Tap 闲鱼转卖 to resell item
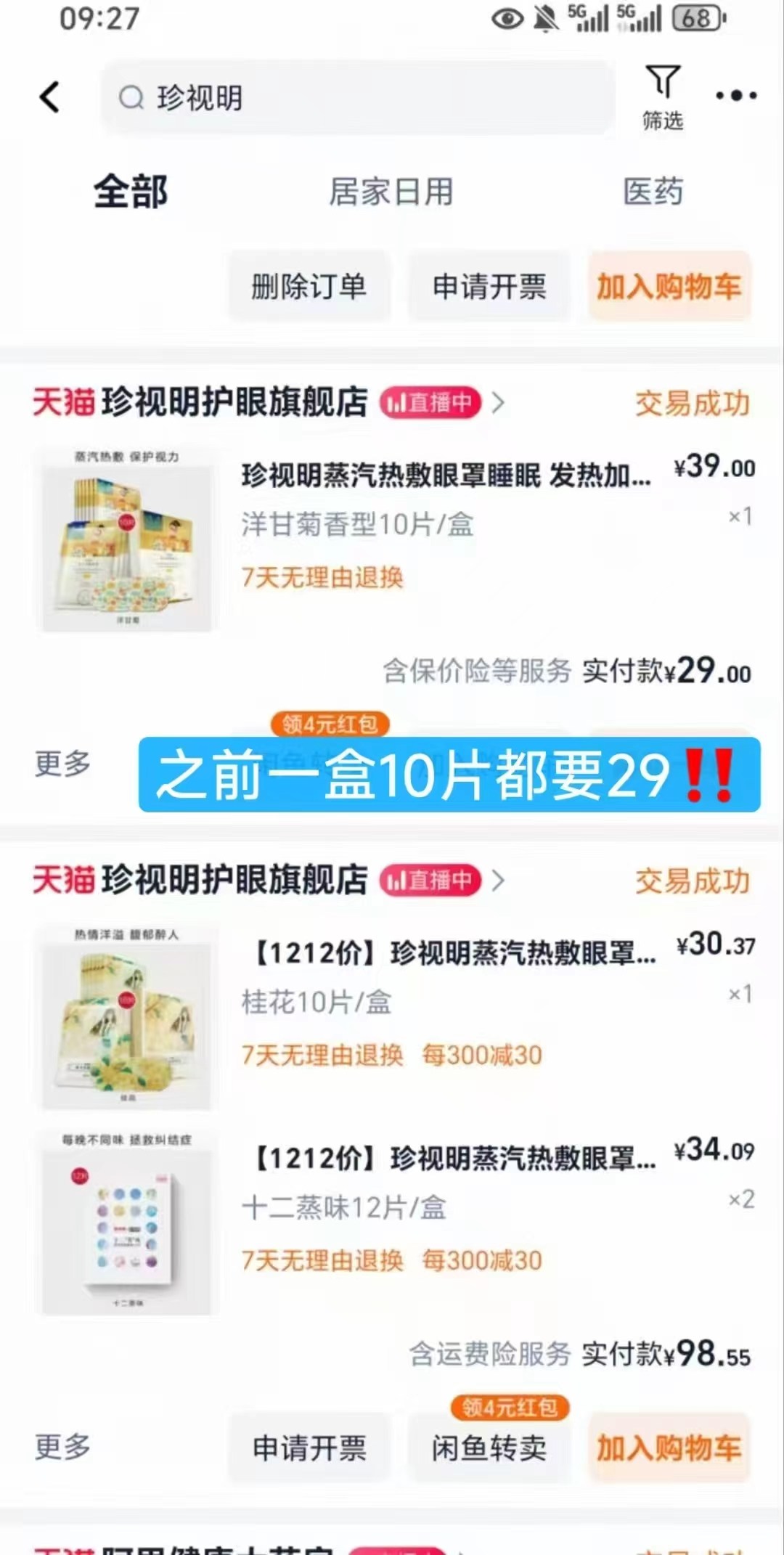The height and width of the screenshot is (1555, 784). (x=489, y=1448)
